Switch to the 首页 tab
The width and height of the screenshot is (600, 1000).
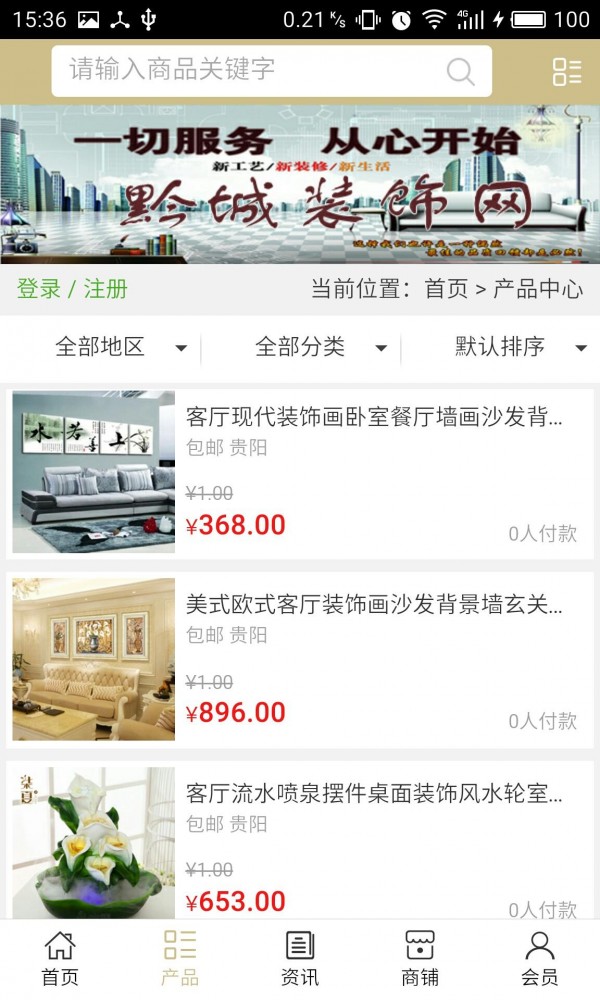click(60, 958)
